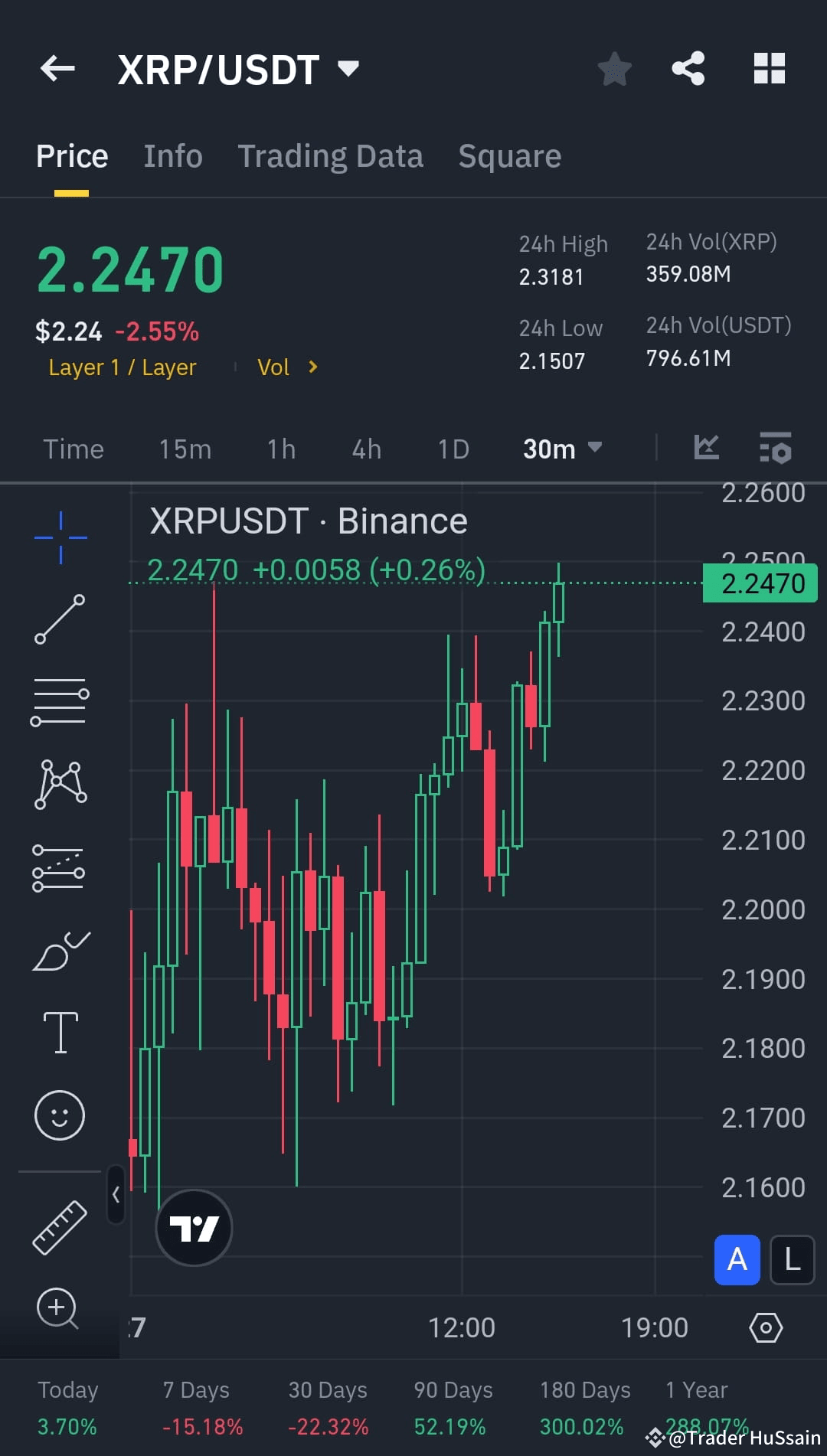Select the XABCD pattern tool
Image resolution: width=827 pixels, height=1456 pixels.
[60, 782]
